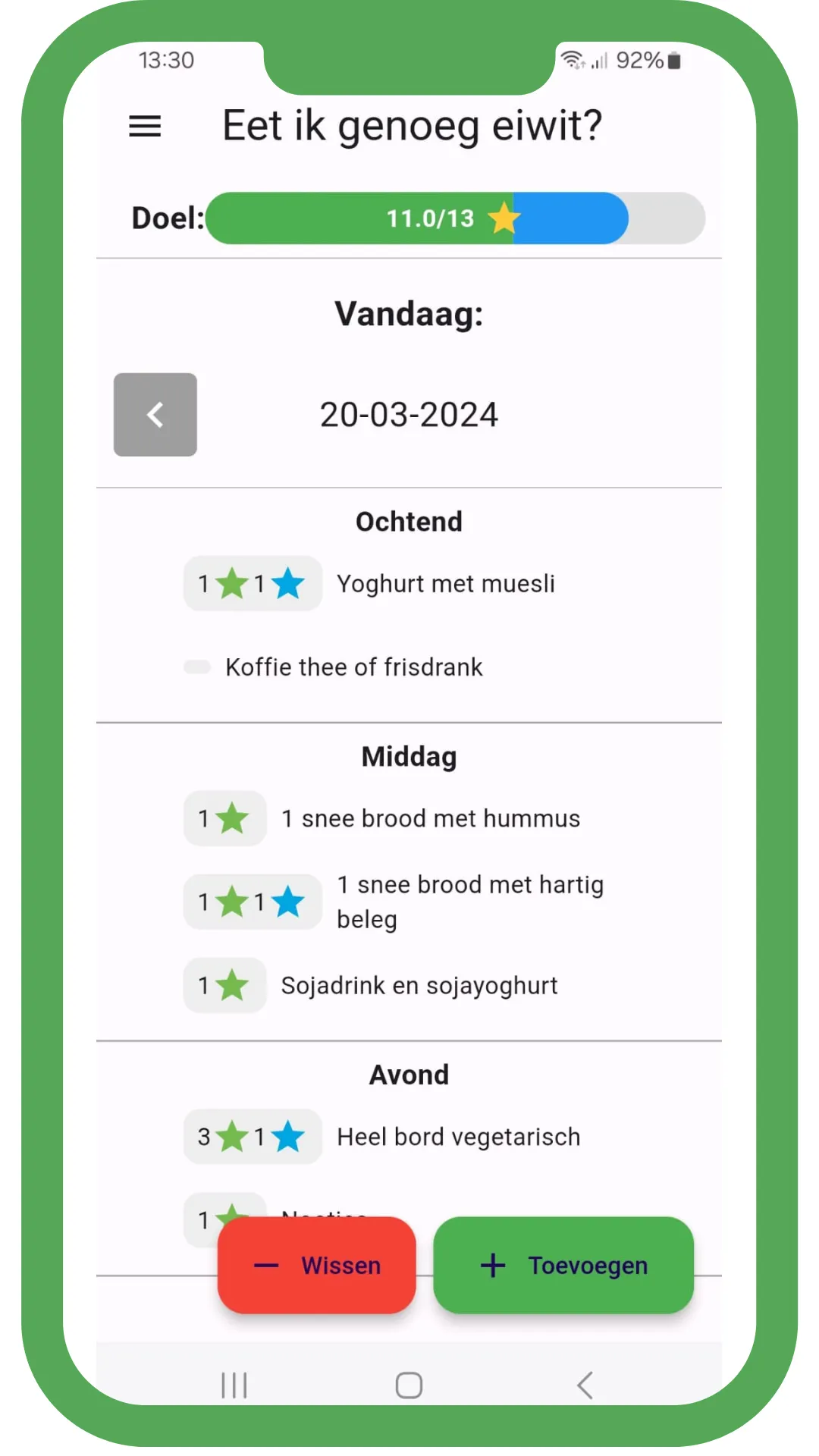Open 1 snee brood met hummus
The width and height of the screenshot is (819, 1456).
(x=430, y=819)
